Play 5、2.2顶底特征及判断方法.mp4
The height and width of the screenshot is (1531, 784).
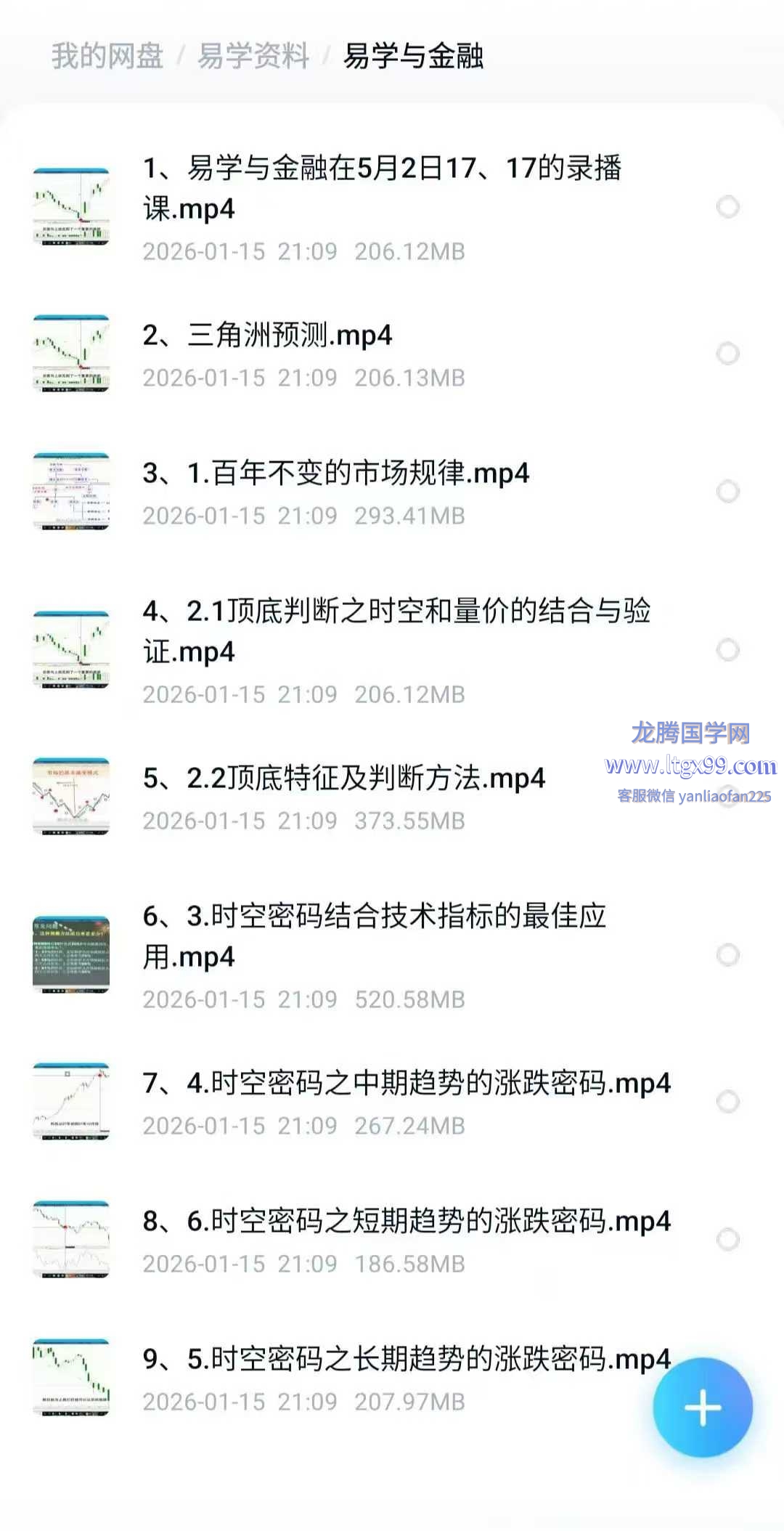[x=343, y=779]
